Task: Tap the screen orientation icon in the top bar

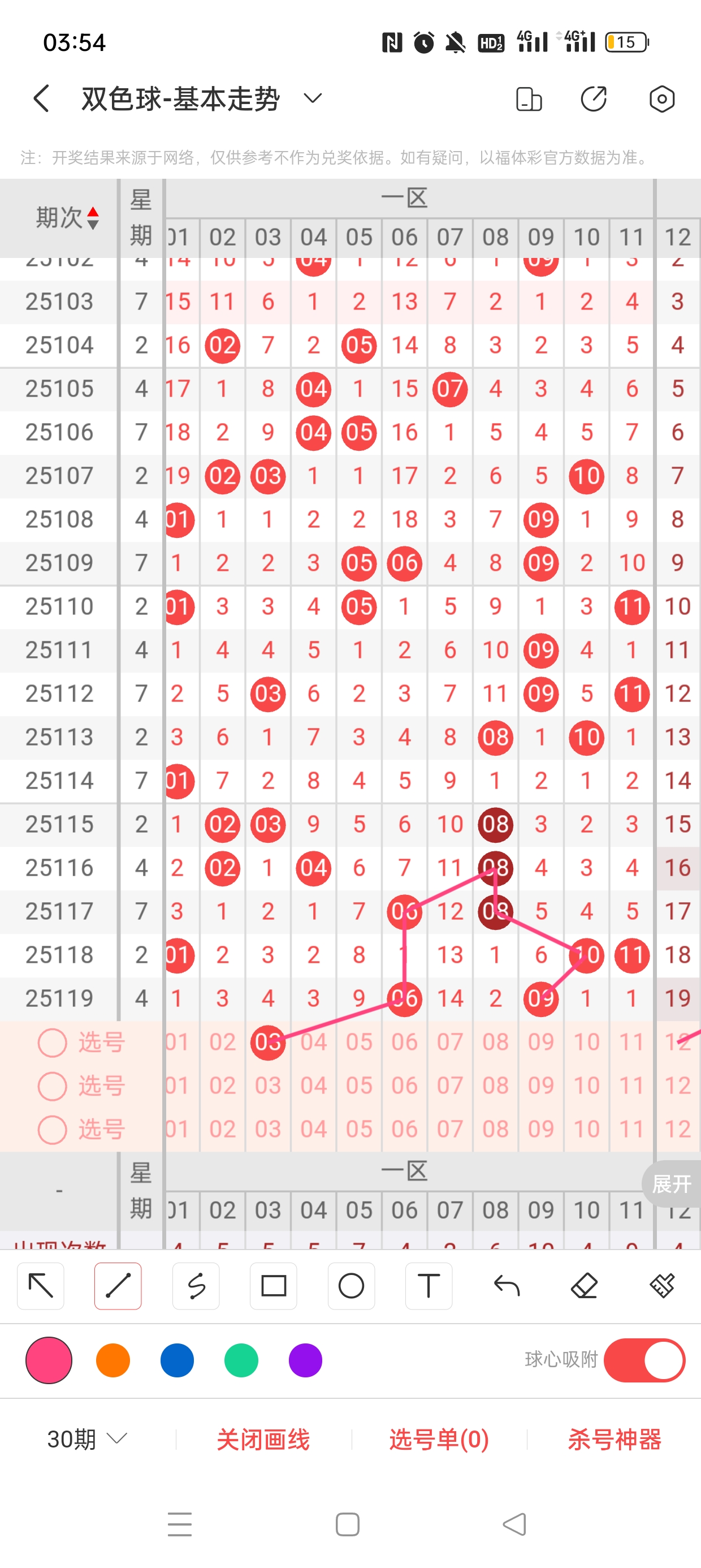Action: point(528,98)
